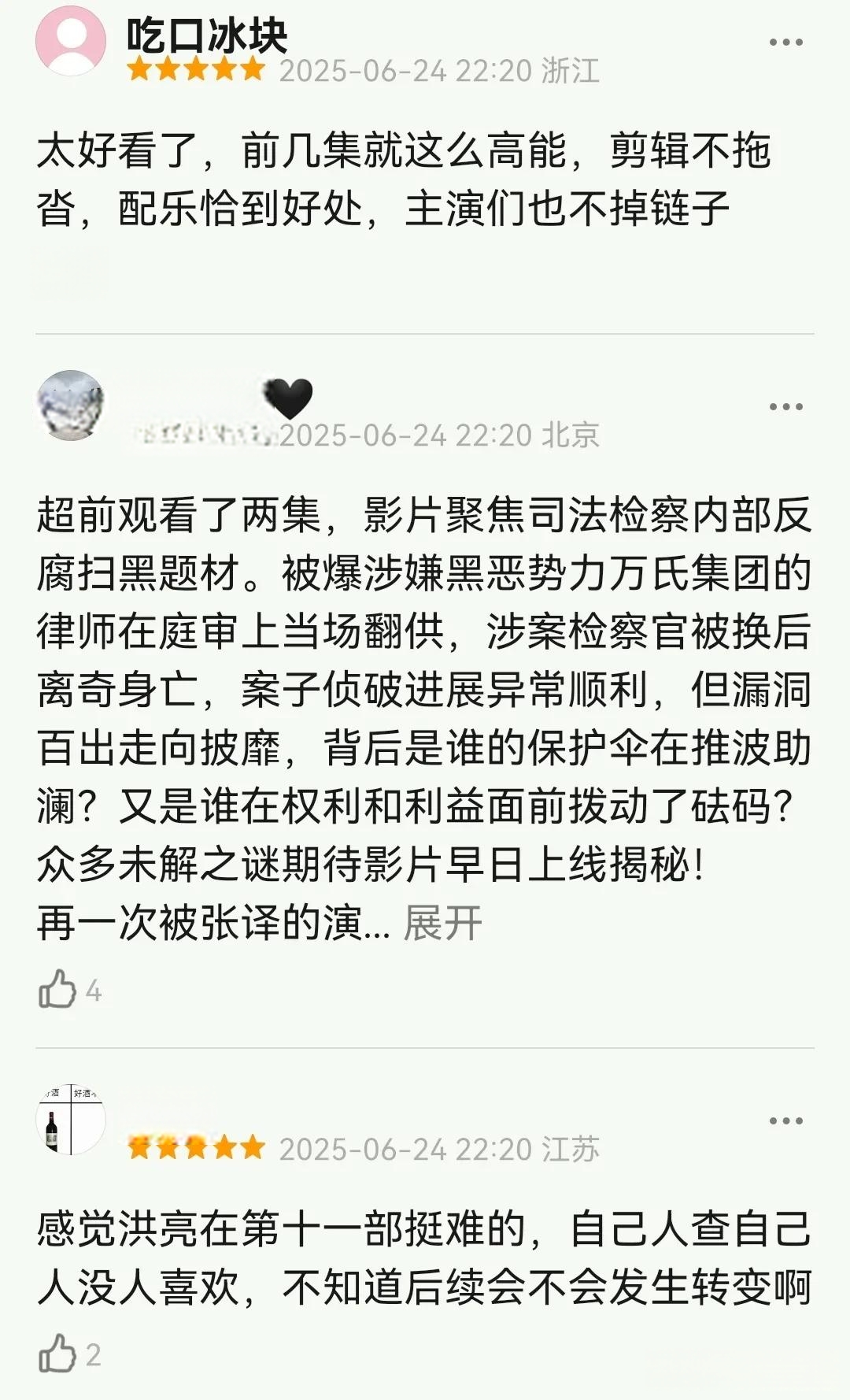View the 北京 reviewer's avatar profile

[72, 405]
